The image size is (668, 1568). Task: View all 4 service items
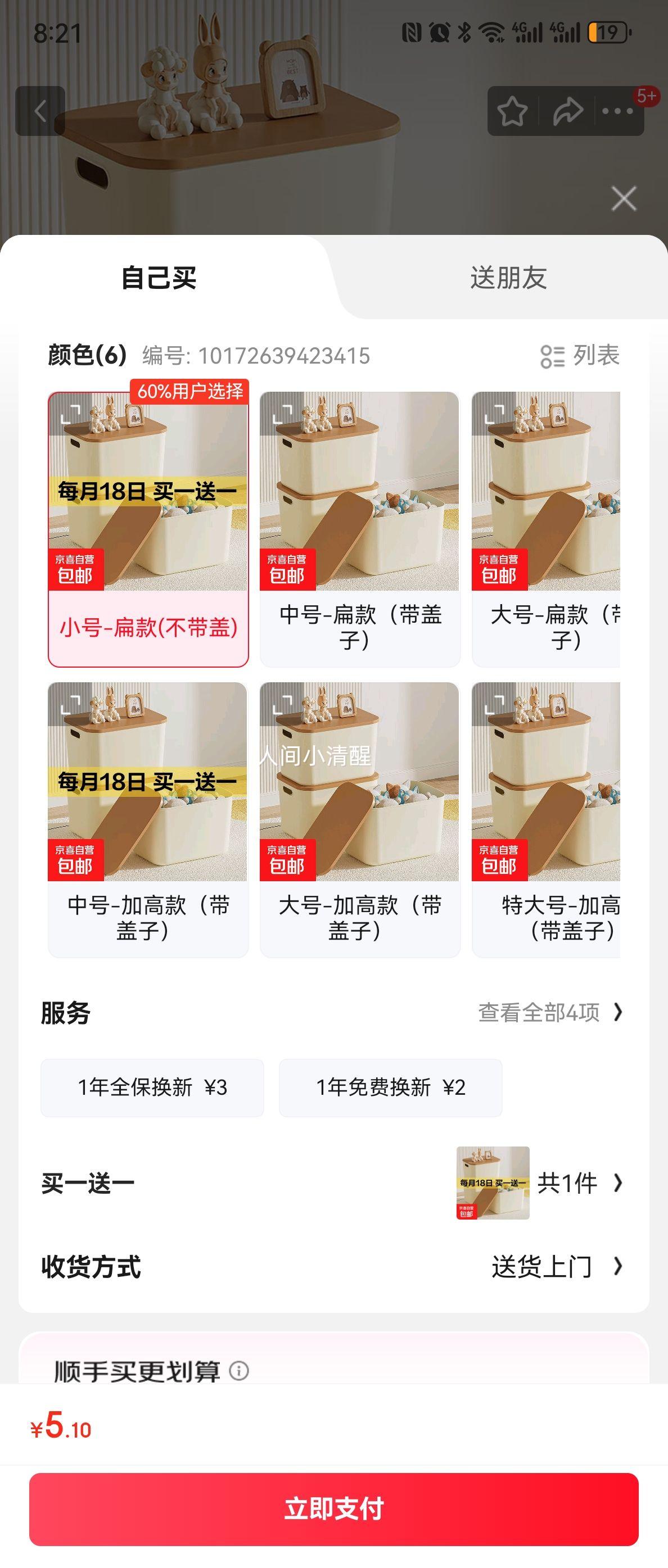(550, 1012)
